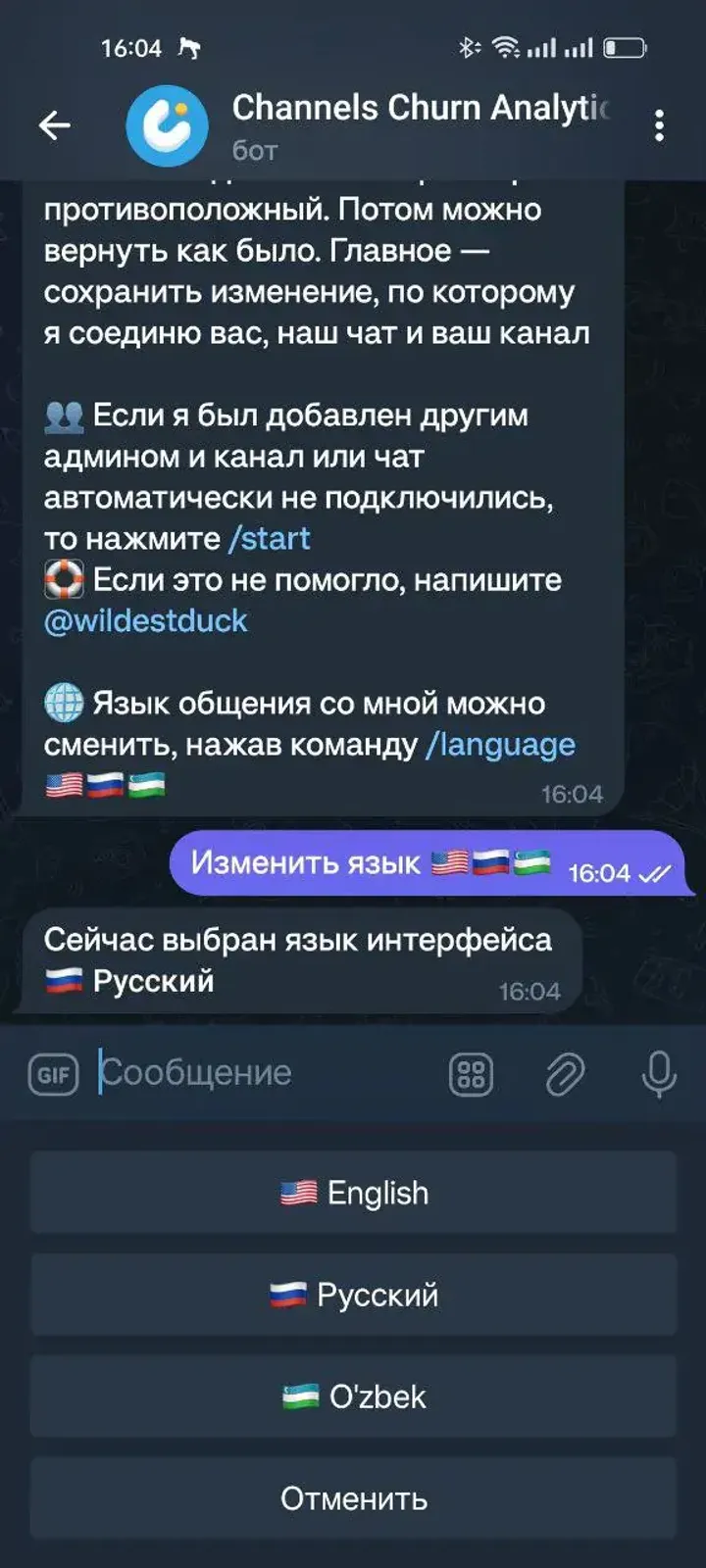Choose the Русский language button
The image size is (706, 1568).
tap(353, 1295)
